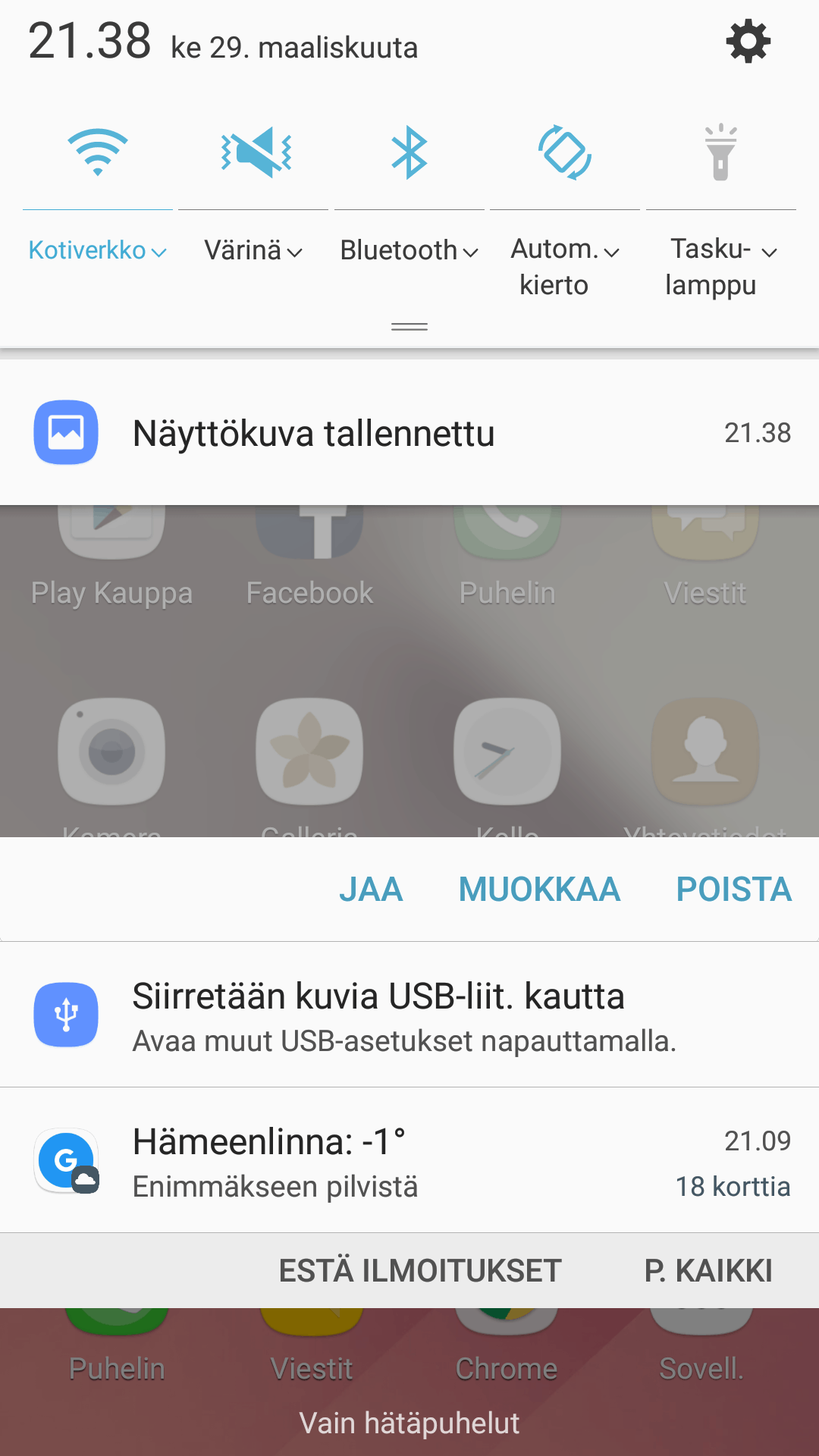The height and width of the screenshot is (1456, 819).
Task: Toggle vibrate sound mode icon
Action: click(x=255, y=152)
